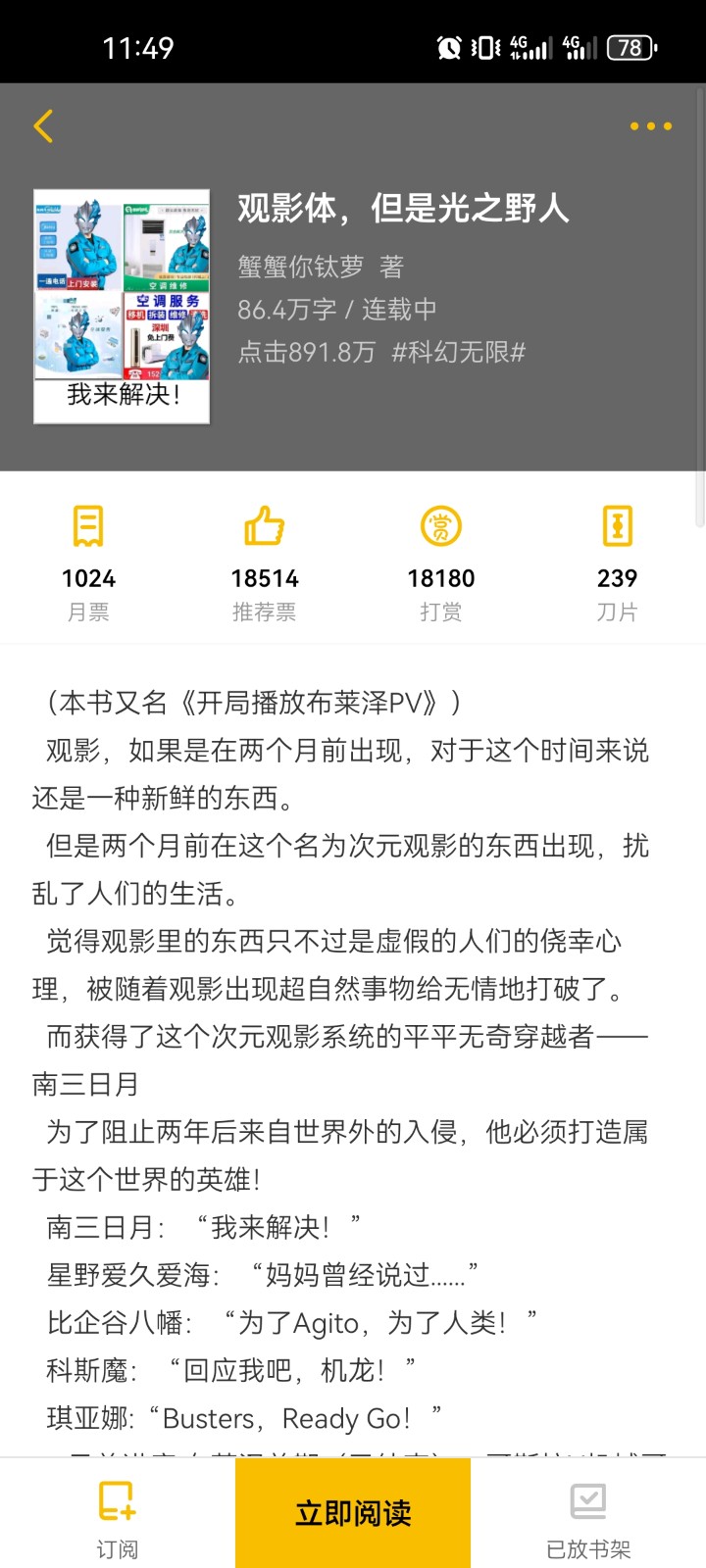
Task: Send 刀片 to the author
Action: click(617, 563)
